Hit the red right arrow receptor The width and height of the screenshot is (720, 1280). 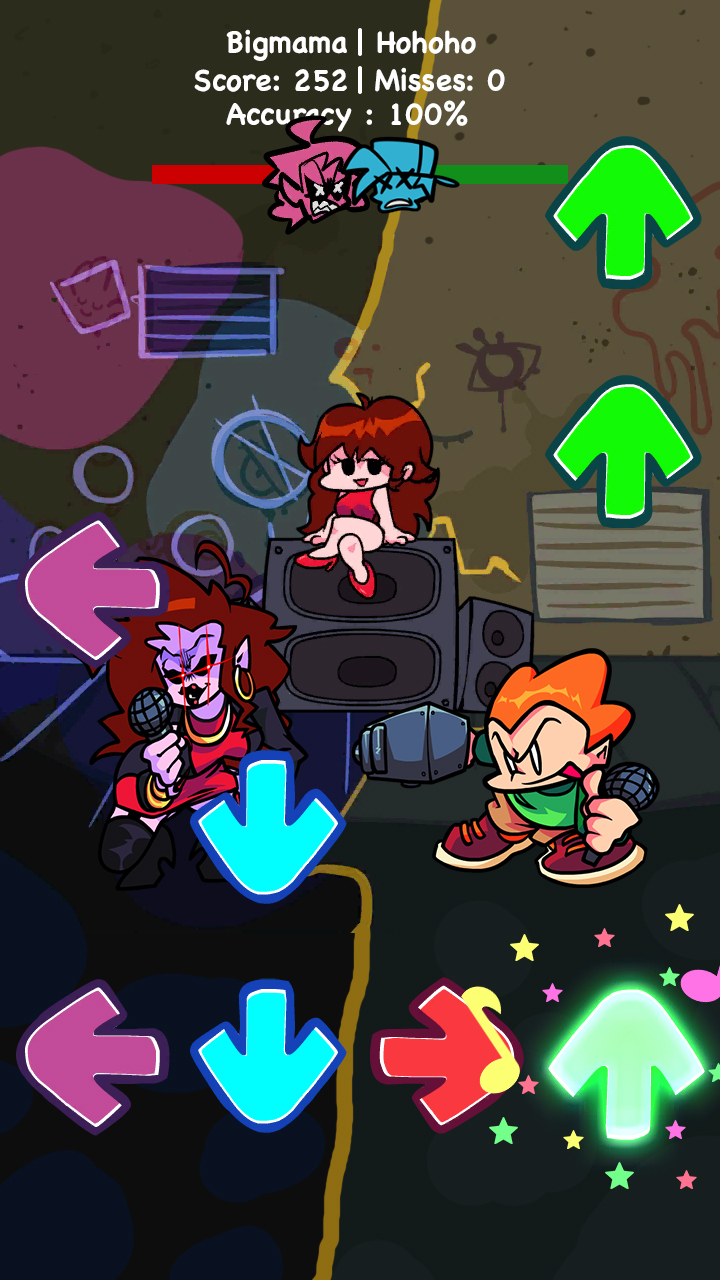(445, 1055)
